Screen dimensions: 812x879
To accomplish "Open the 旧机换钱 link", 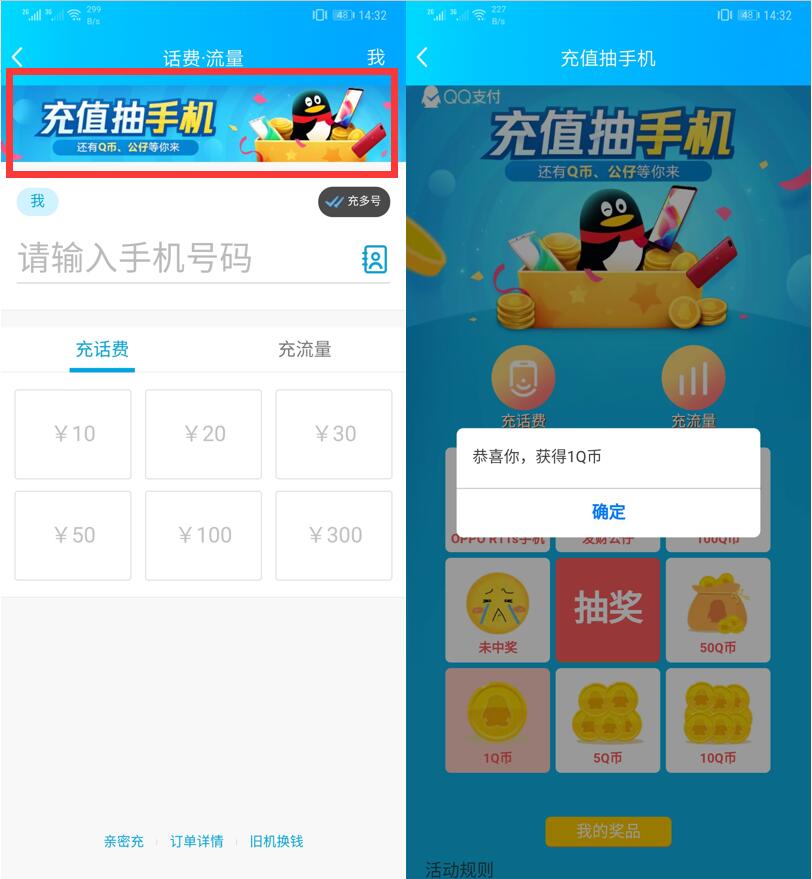I will point(276,841).
